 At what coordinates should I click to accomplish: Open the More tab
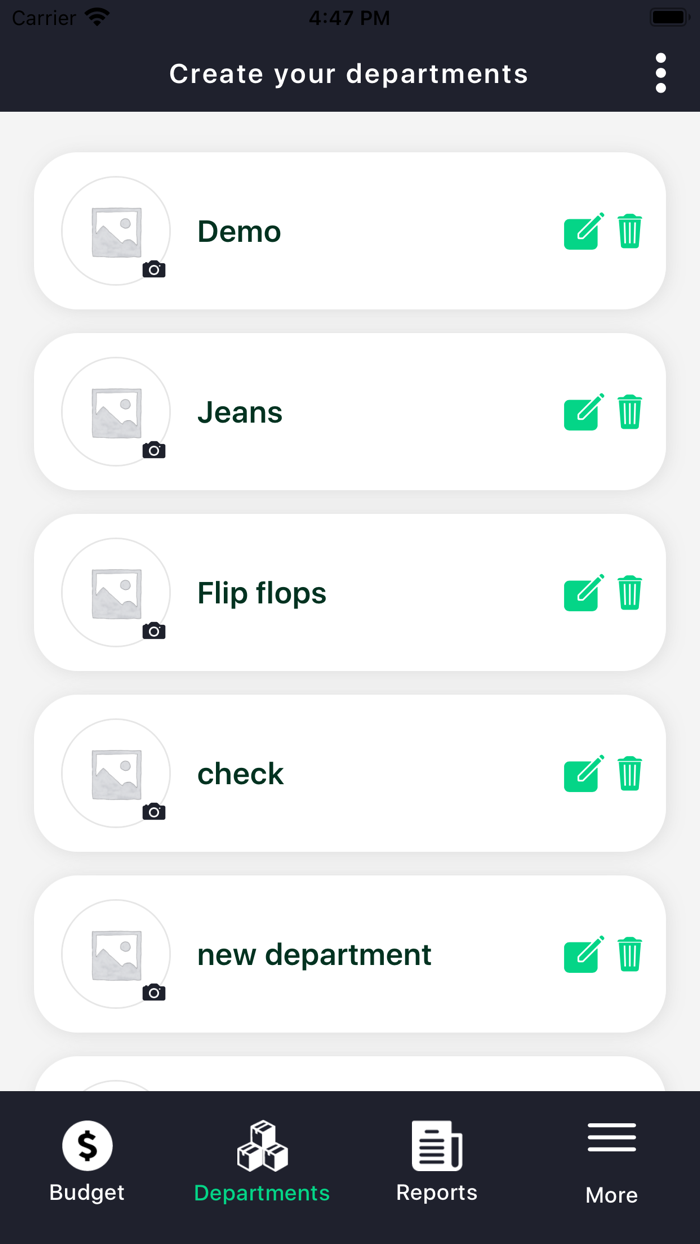612,1162
